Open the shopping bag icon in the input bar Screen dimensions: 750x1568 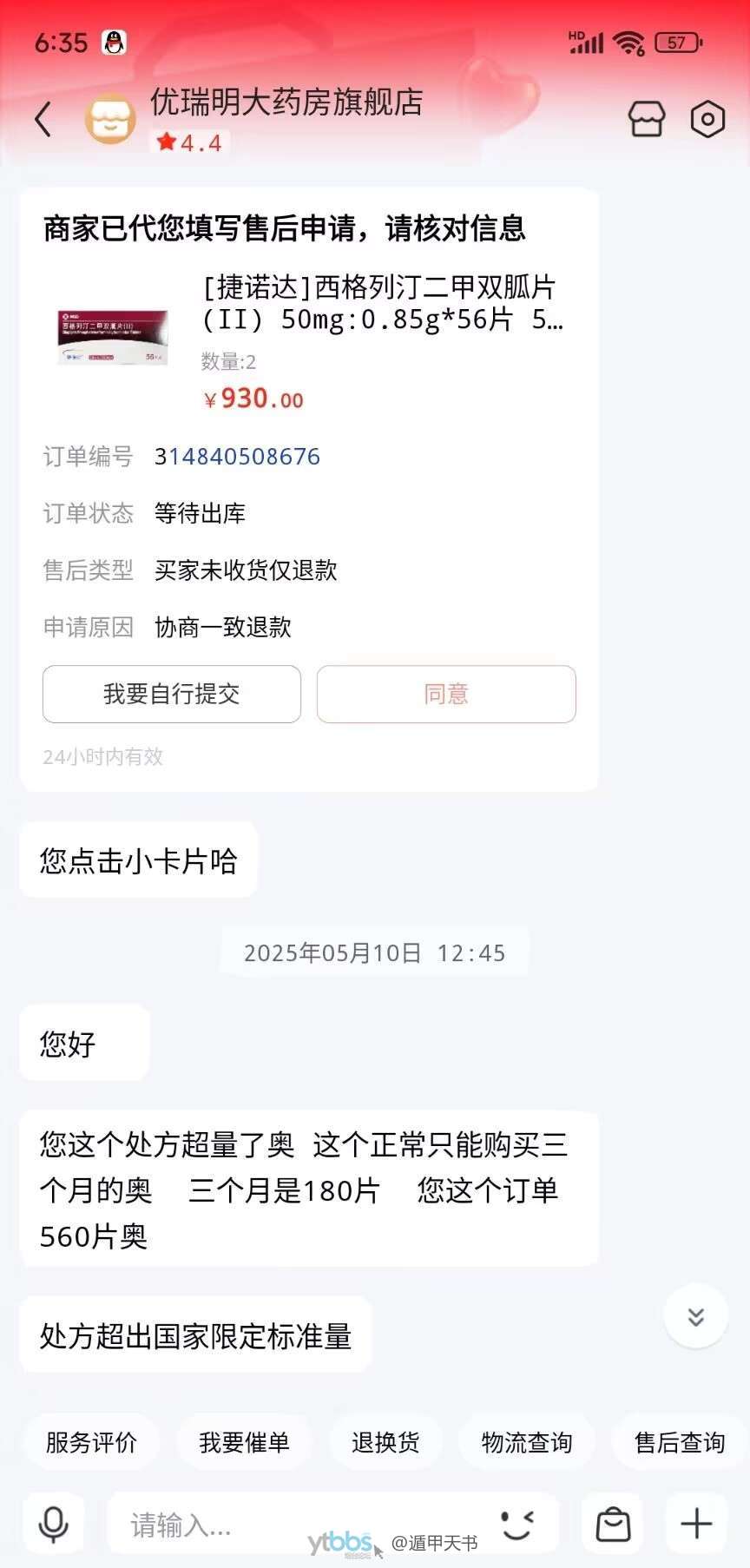click(x=613, y=1524)
